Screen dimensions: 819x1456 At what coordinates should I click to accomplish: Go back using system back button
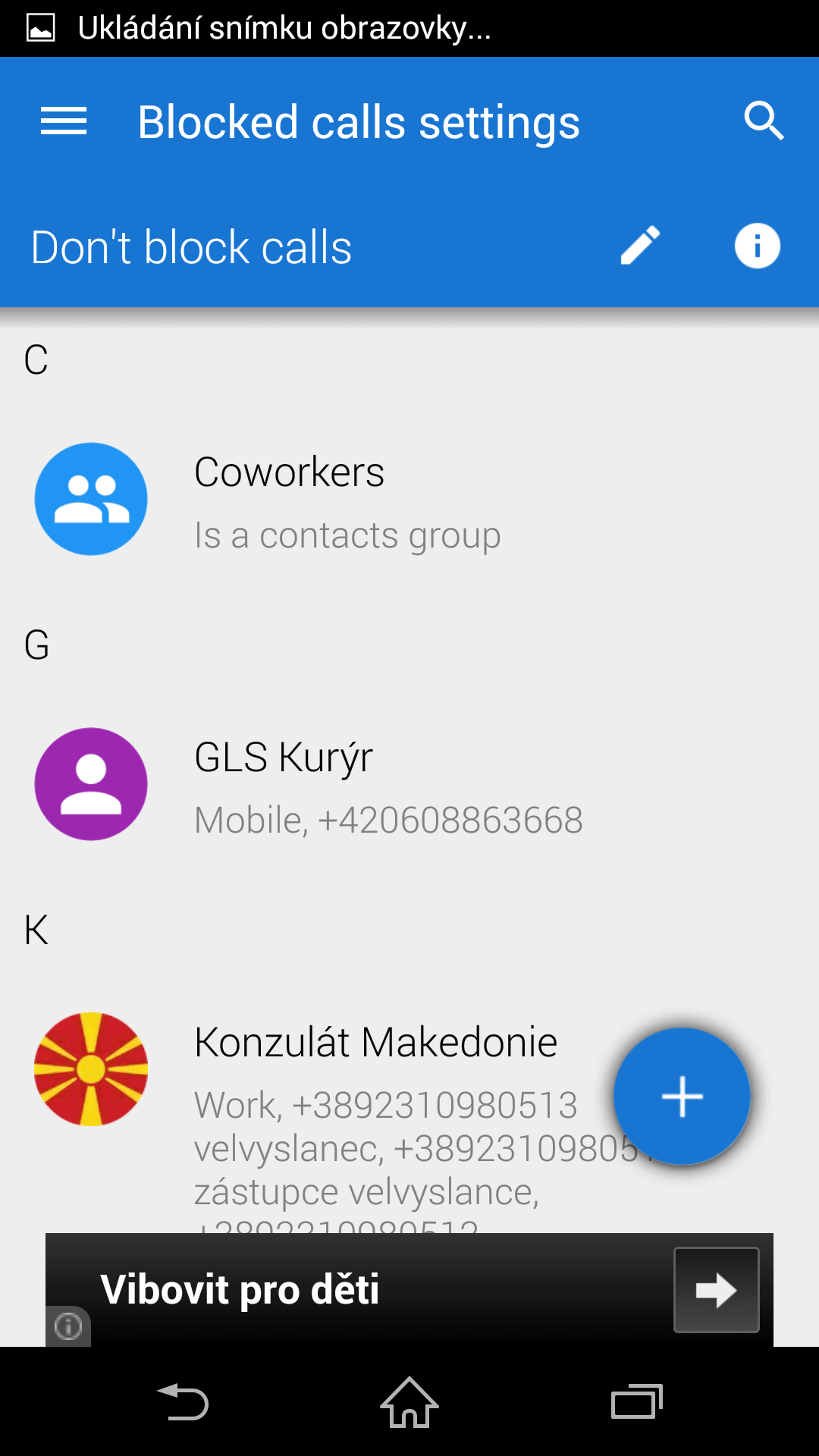[x=182, y=1401]
